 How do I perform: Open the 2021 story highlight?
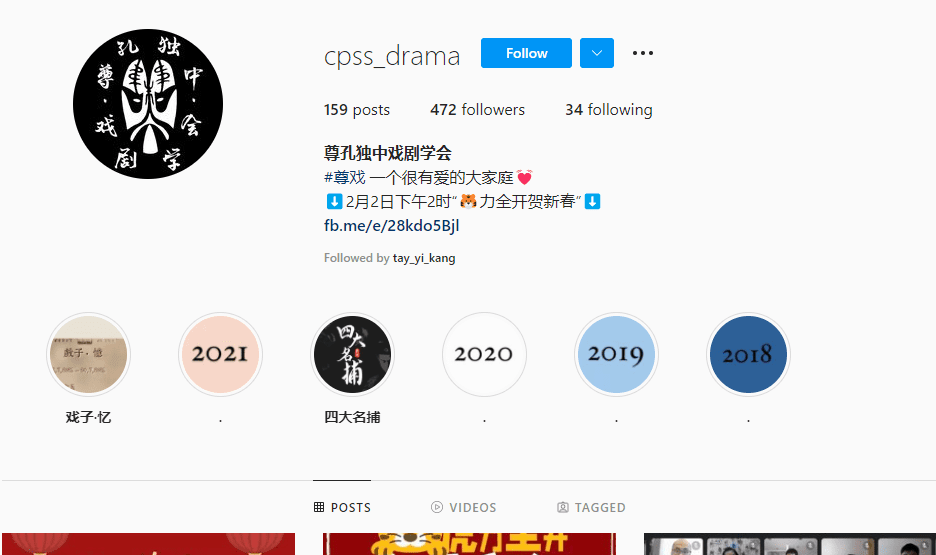coord(220,355)
